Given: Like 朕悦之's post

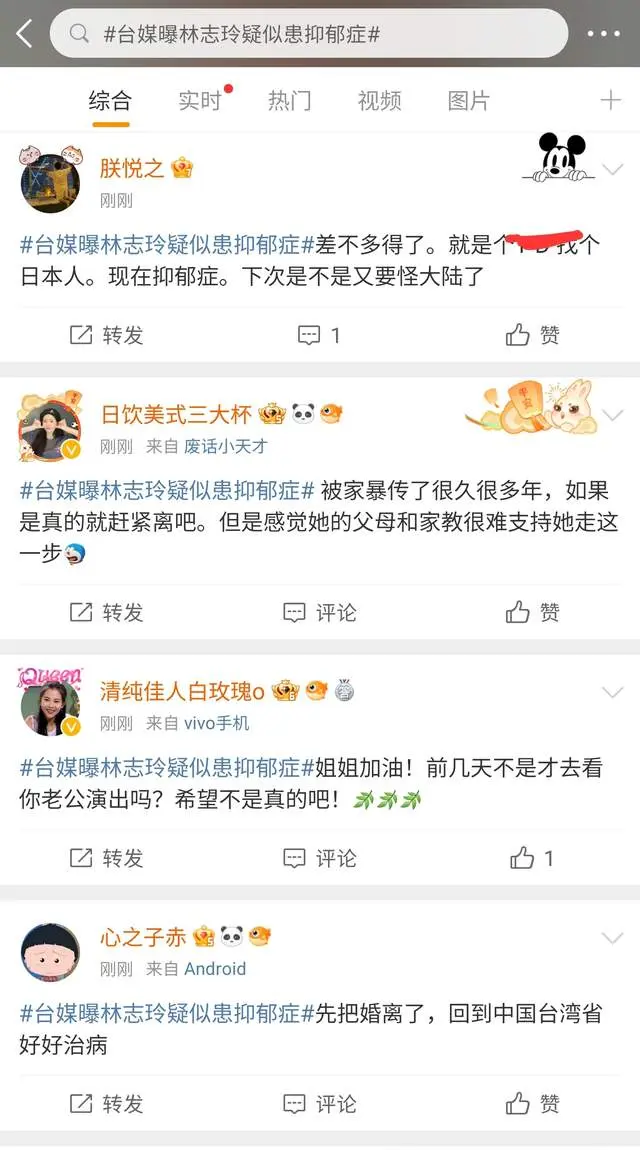Looking at the screenshot, I should tap(532, 336).
